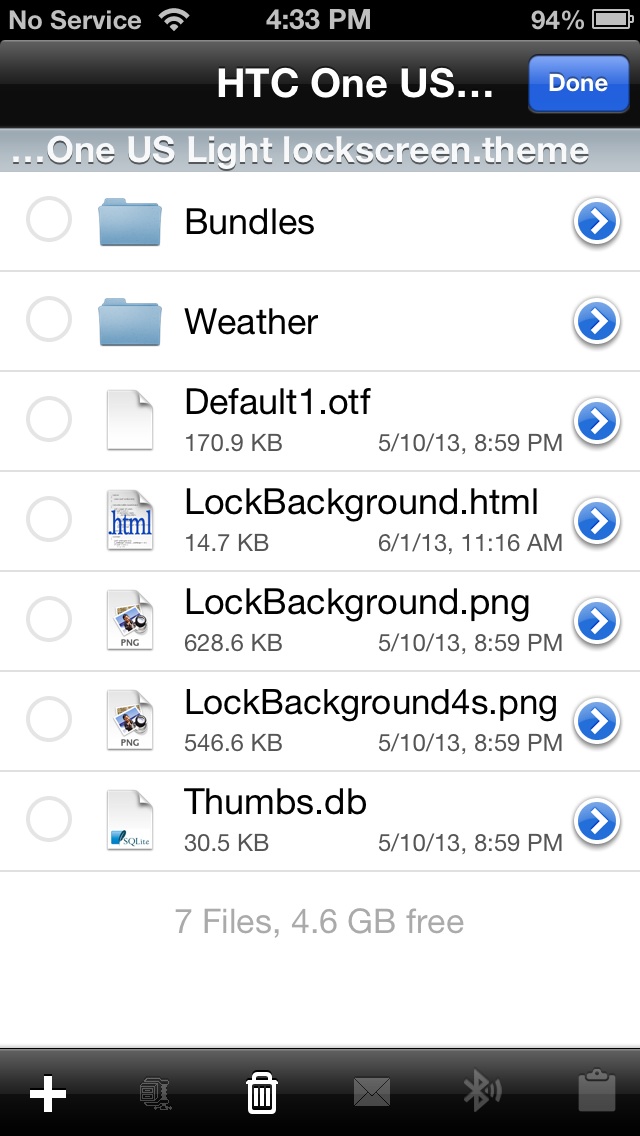Image resolution: width=640 pixels, height=1136 pixels.
Task: Tap the Done button
Action: pos(578,83)
